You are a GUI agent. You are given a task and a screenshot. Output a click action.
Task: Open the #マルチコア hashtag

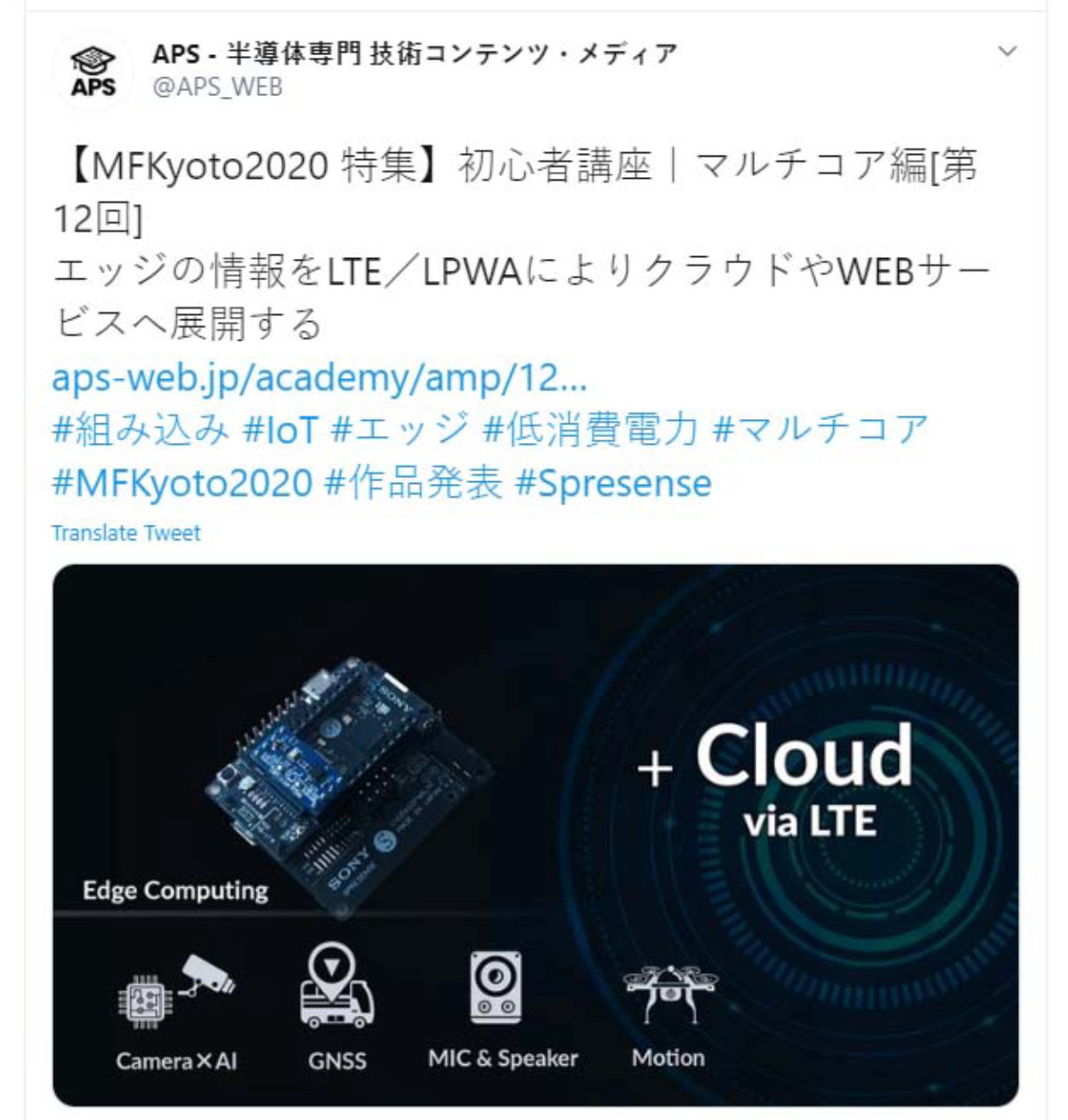[820, 431]
